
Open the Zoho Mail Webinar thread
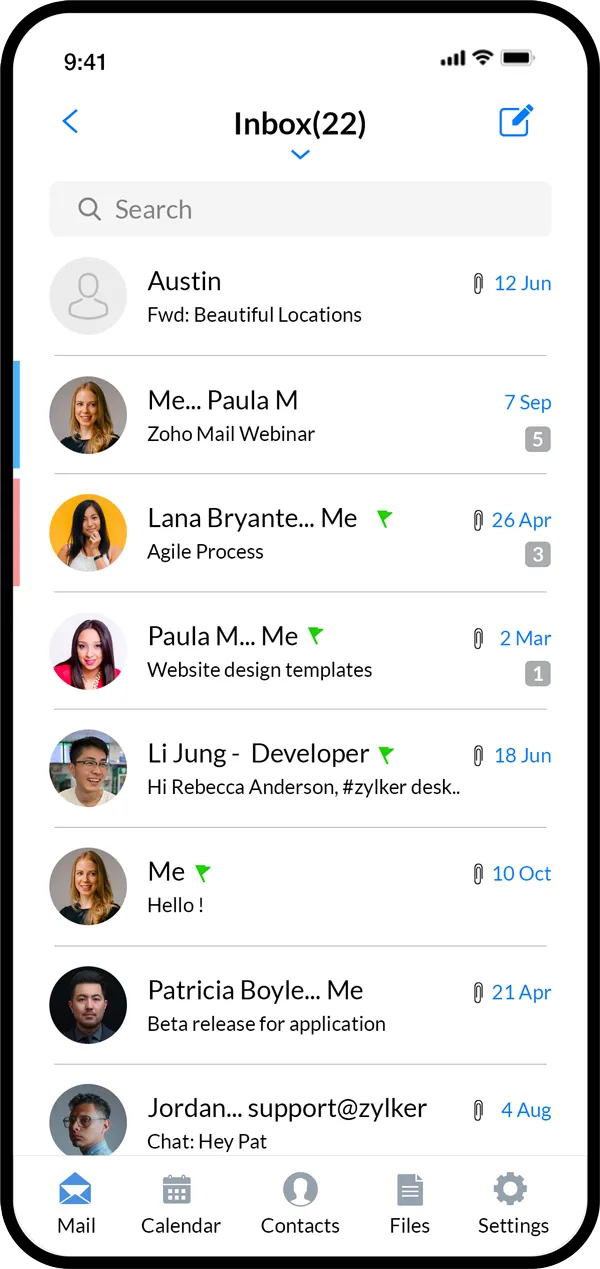coord(300,416)
